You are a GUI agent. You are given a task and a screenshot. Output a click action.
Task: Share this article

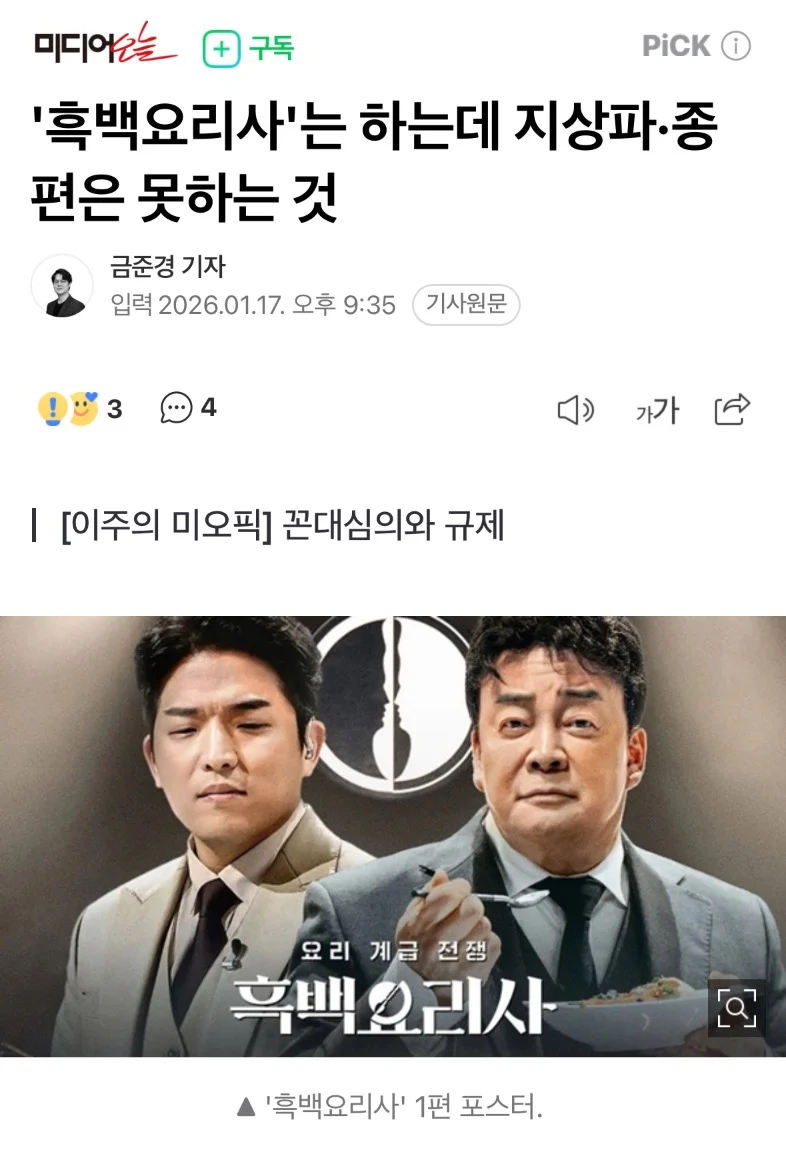732,408
